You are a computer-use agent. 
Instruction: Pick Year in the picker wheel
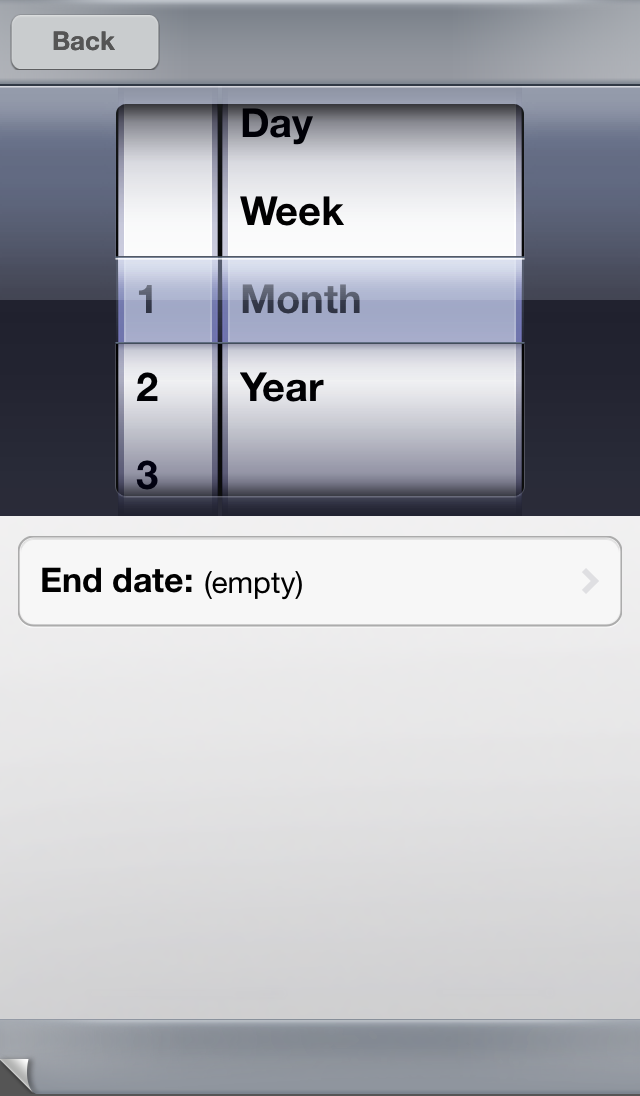pyautogui.click(x=282, y=388)
